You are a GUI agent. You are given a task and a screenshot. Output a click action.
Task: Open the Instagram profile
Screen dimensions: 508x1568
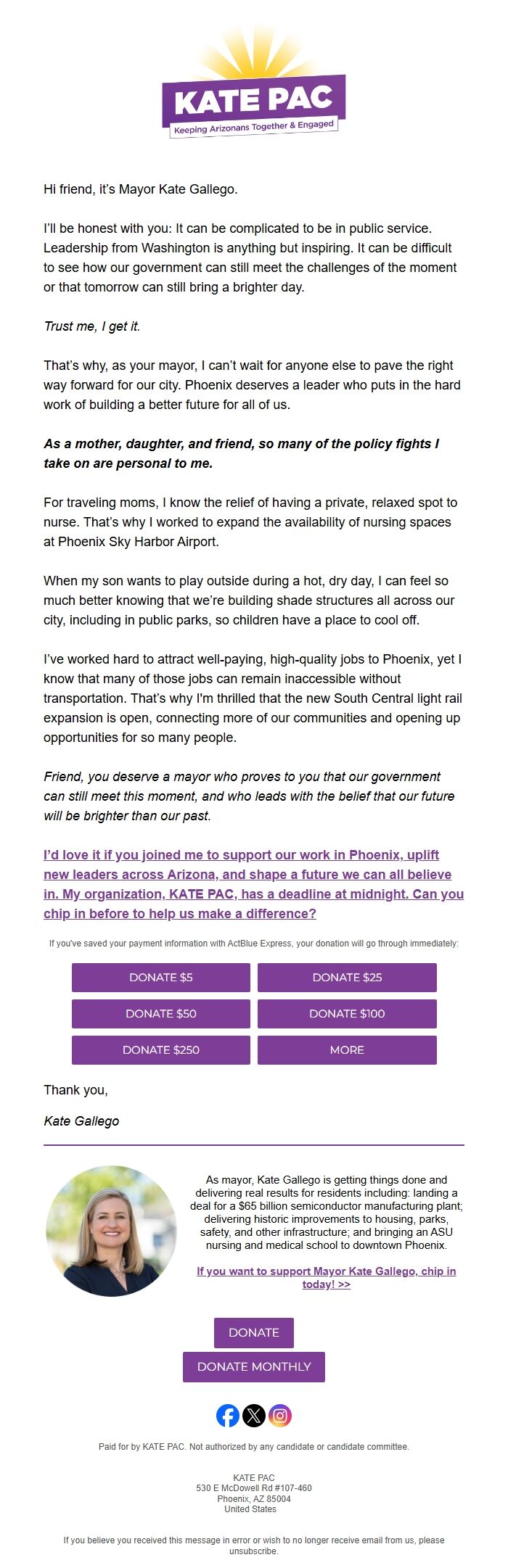pos(280,1415)
